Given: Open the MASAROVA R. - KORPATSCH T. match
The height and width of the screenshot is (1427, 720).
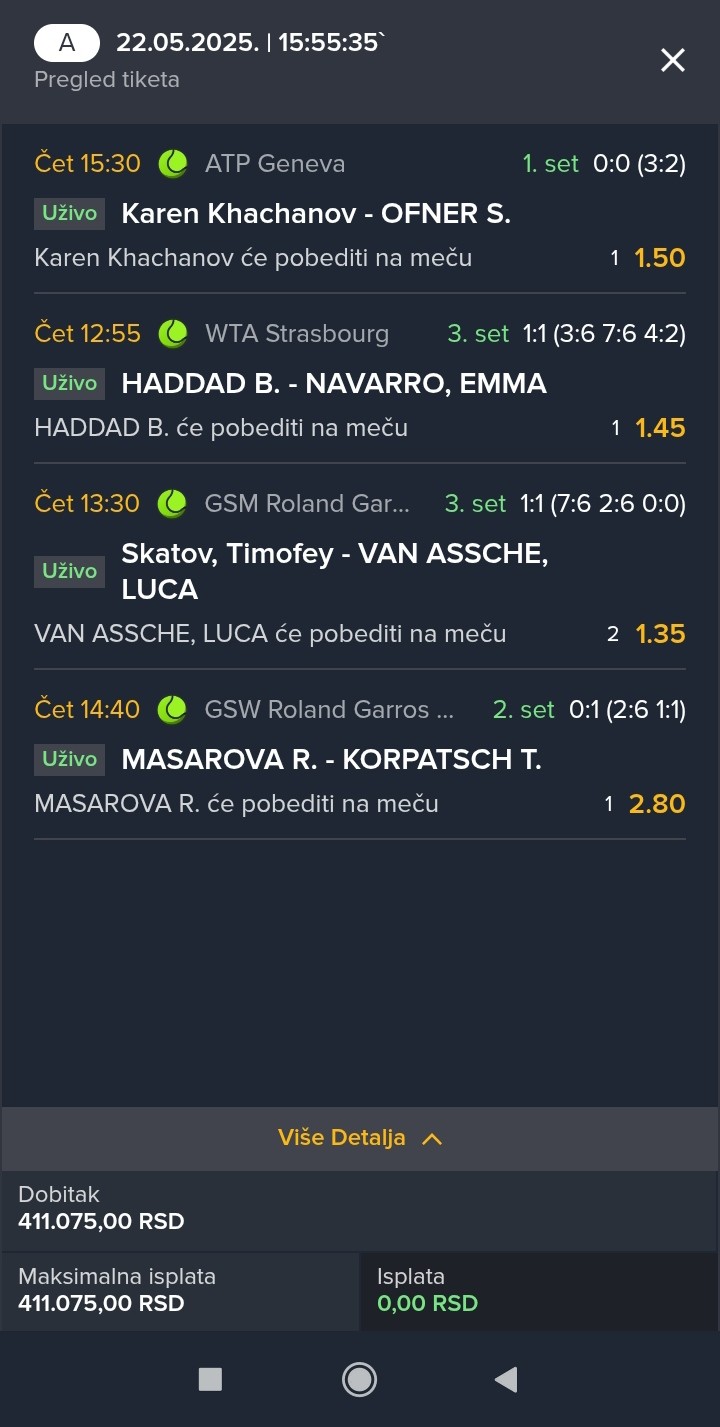Looking at the screenshot, I should pos(331,759).
